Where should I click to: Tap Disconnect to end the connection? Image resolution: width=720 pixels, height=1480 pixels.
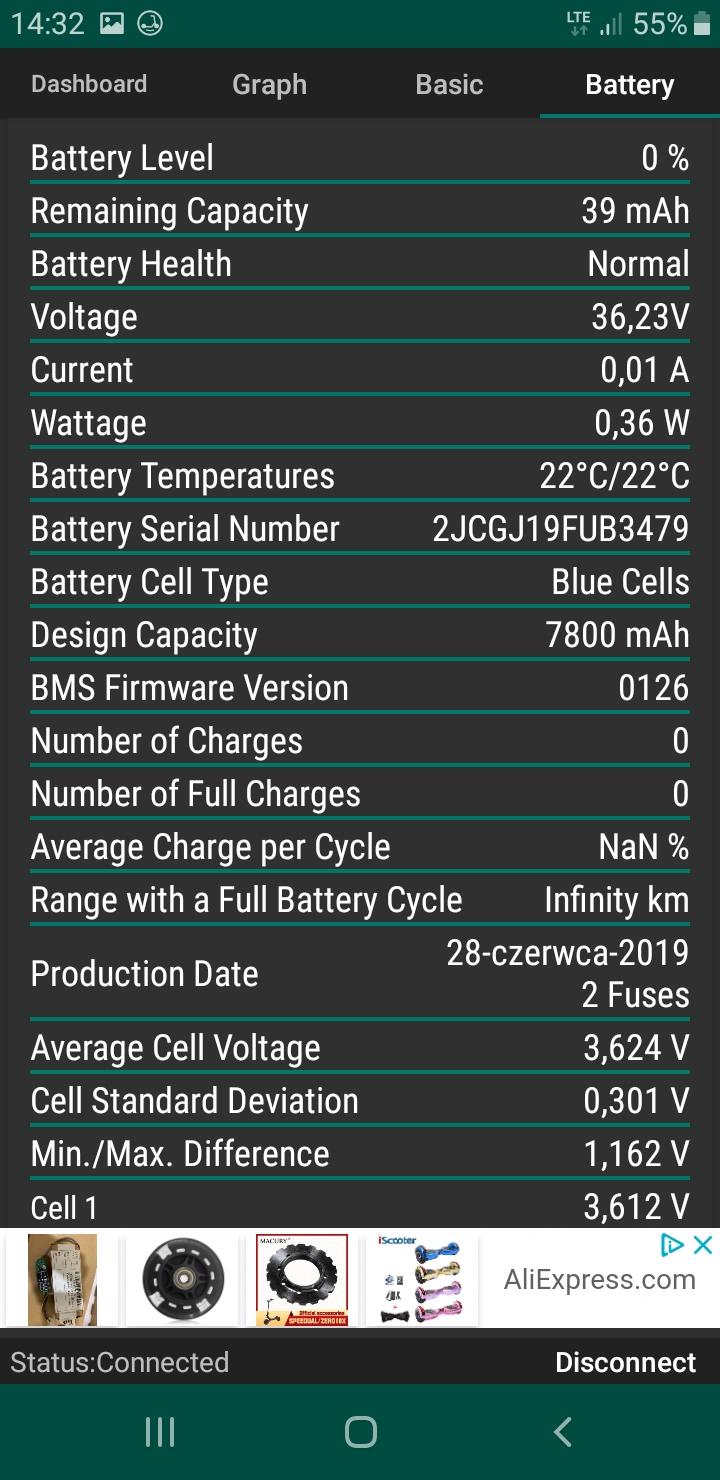[625, 1362]
